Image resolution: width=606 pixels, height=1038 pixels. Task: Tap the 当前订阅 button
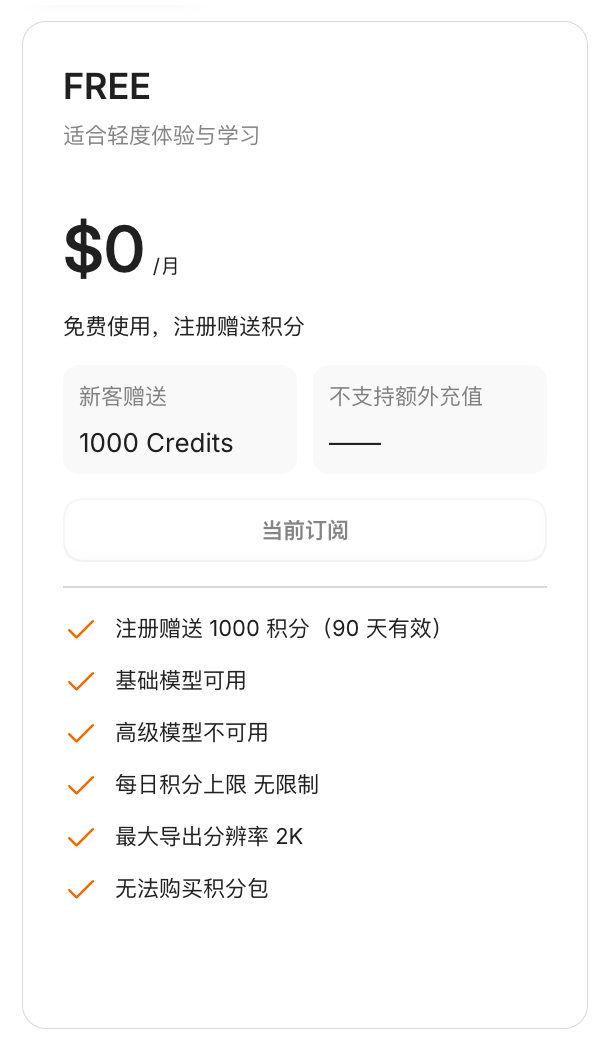[305, 530]
